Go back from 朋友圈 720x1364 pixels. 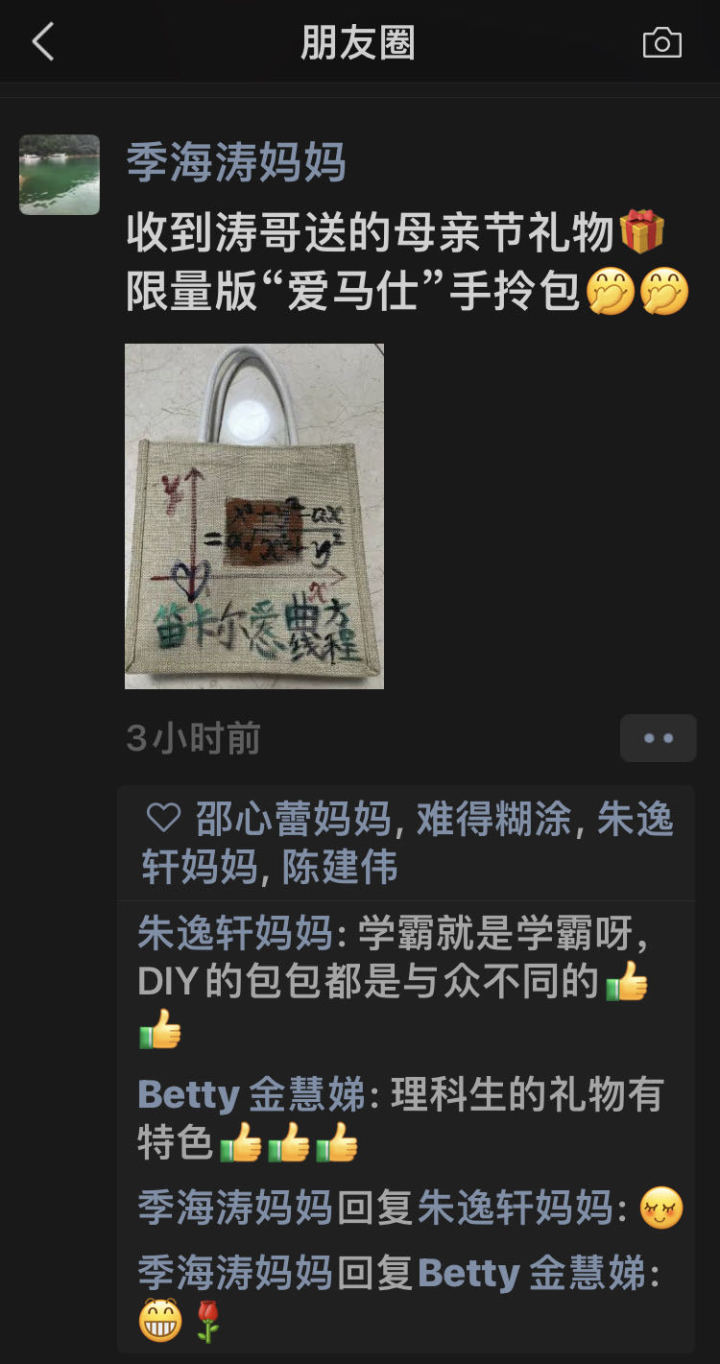pyautogui.click(x=43, y=43)
